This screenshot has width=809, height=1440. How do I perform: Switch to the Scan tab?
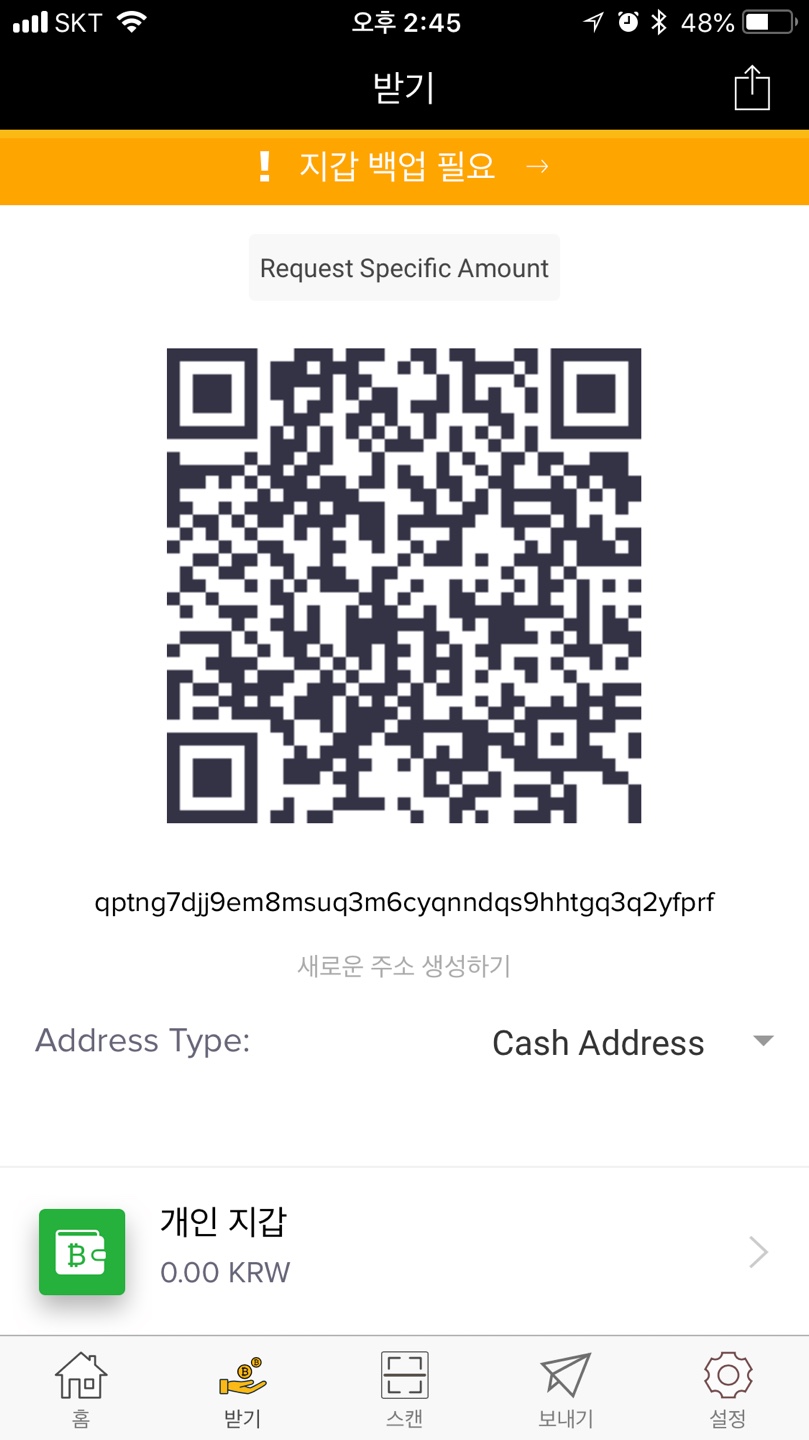point(404,1389)
